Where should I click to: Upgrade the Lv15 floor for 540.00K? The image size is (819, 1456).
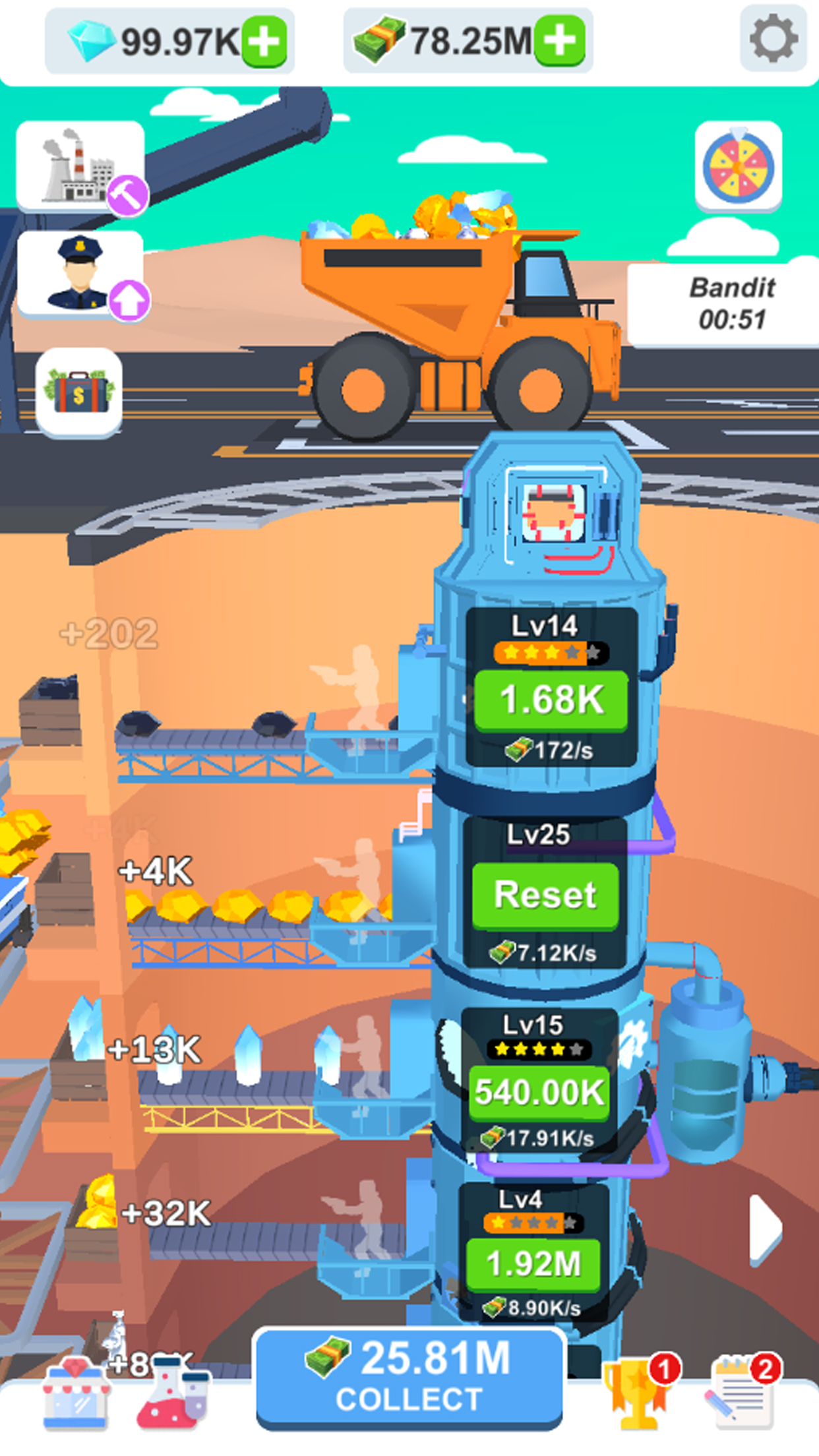pos(539,1093)
